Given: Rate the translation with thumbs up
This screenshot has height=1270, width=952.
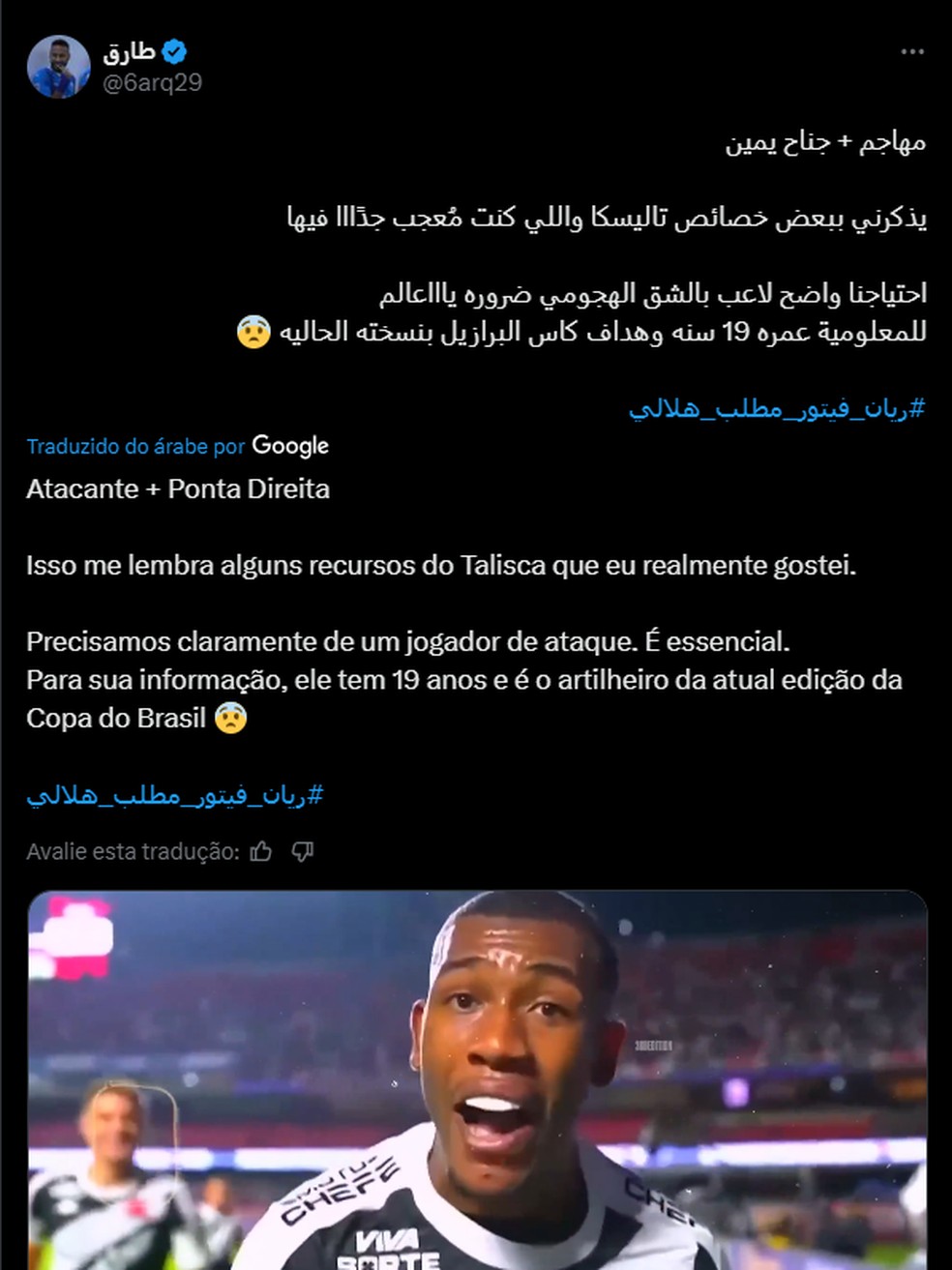Looking at the screenshot, I should tap(261, 851).
